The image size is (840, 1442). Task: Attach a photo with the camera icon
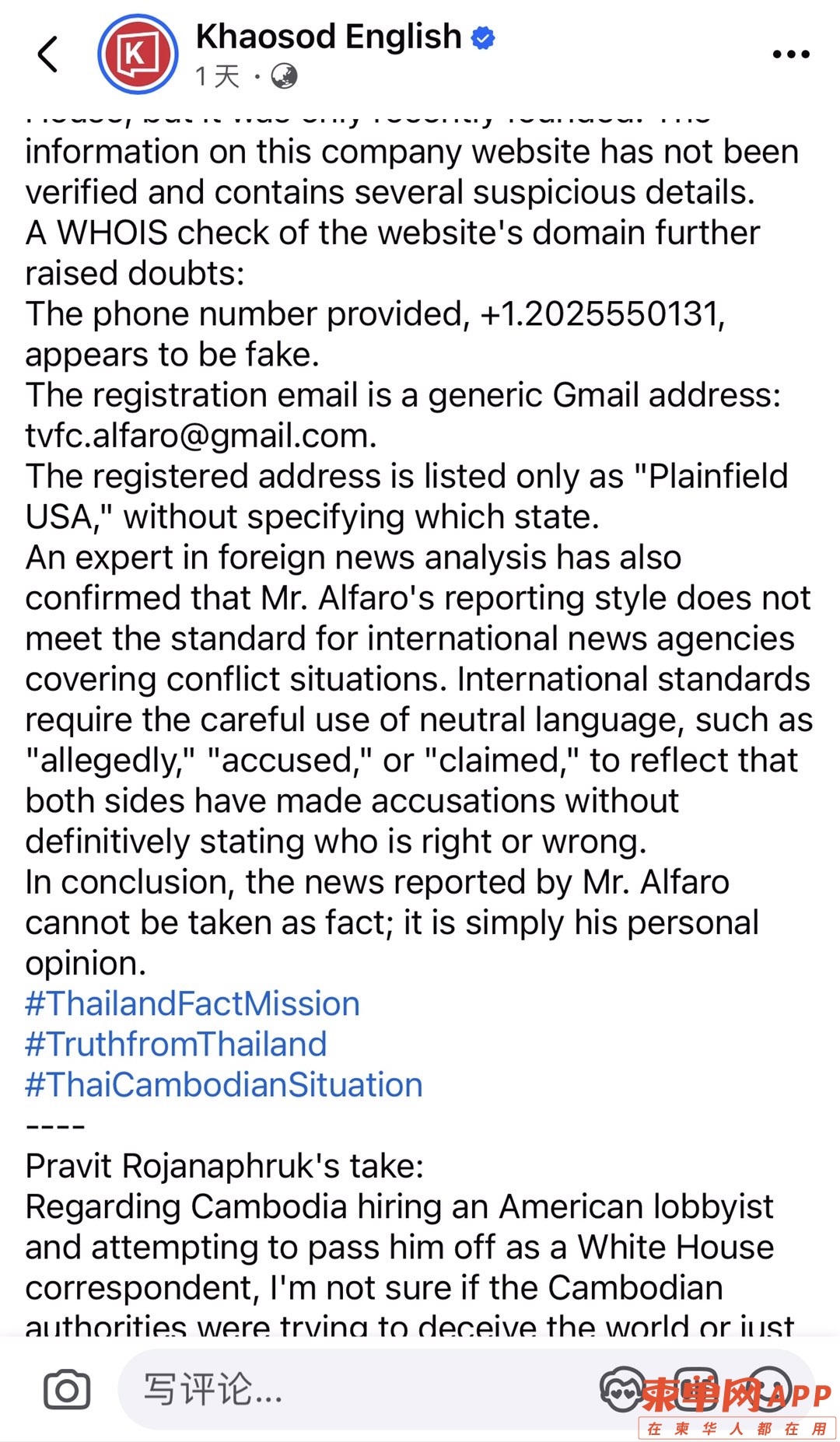coord(67,1390)
